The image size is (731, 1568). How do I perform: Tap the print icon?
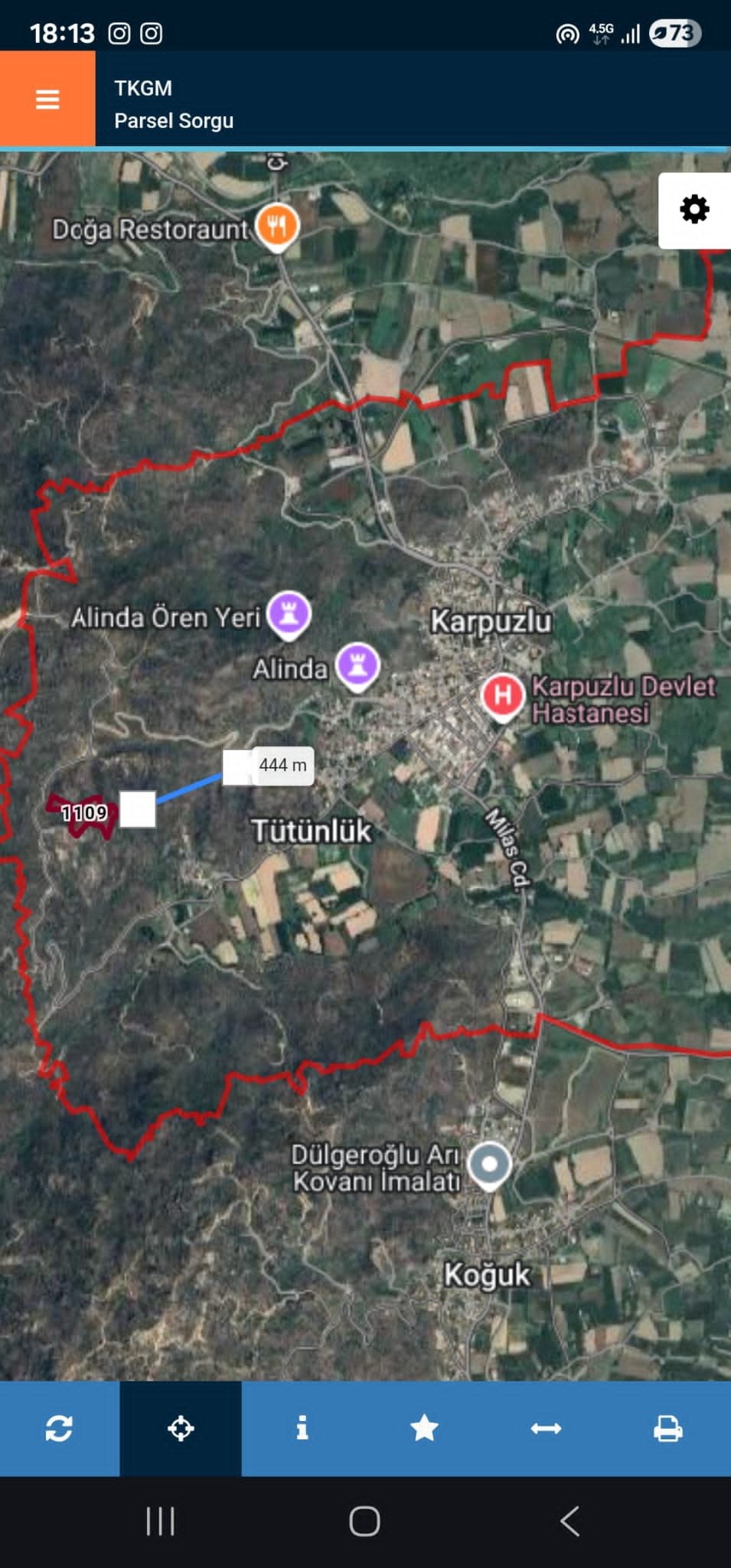(667, 1428)
